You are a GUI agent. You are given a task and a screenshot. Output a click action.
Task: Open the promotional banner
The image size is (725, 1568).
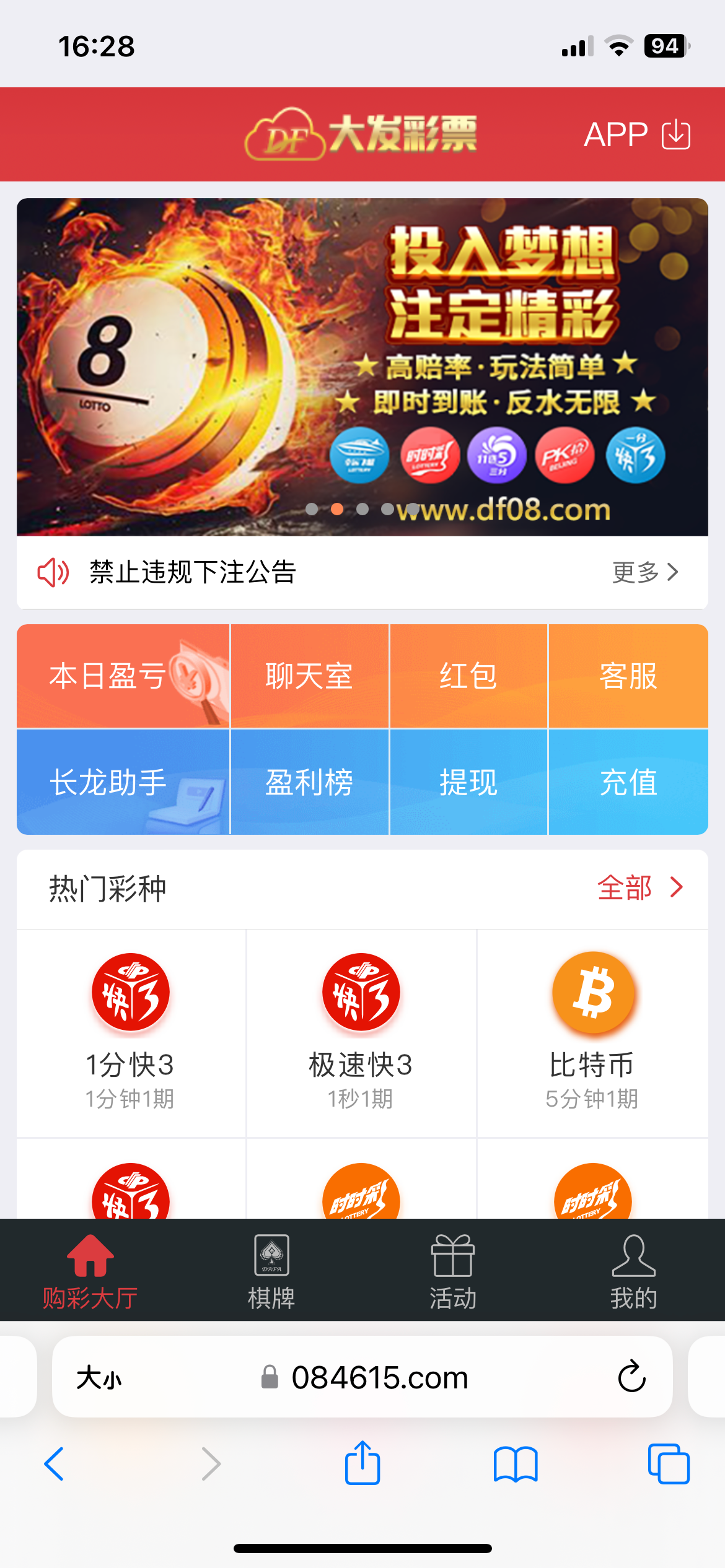[362, 367]
